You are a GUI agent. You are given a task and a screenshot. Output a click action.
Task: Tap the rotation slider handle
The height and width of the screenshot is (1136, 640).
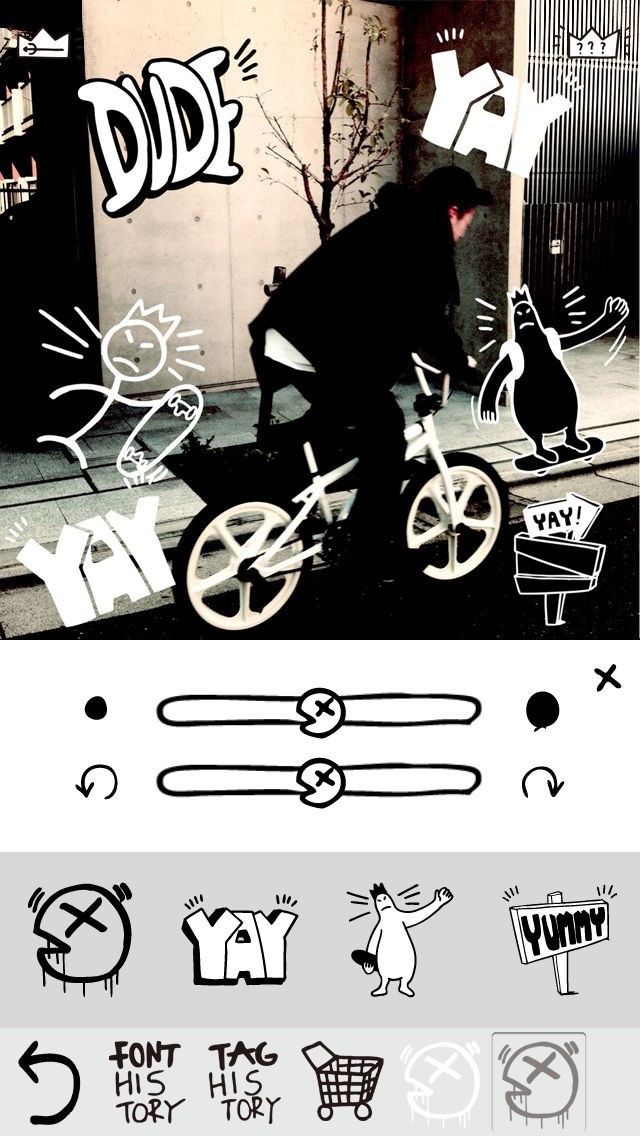pos(321,779)
